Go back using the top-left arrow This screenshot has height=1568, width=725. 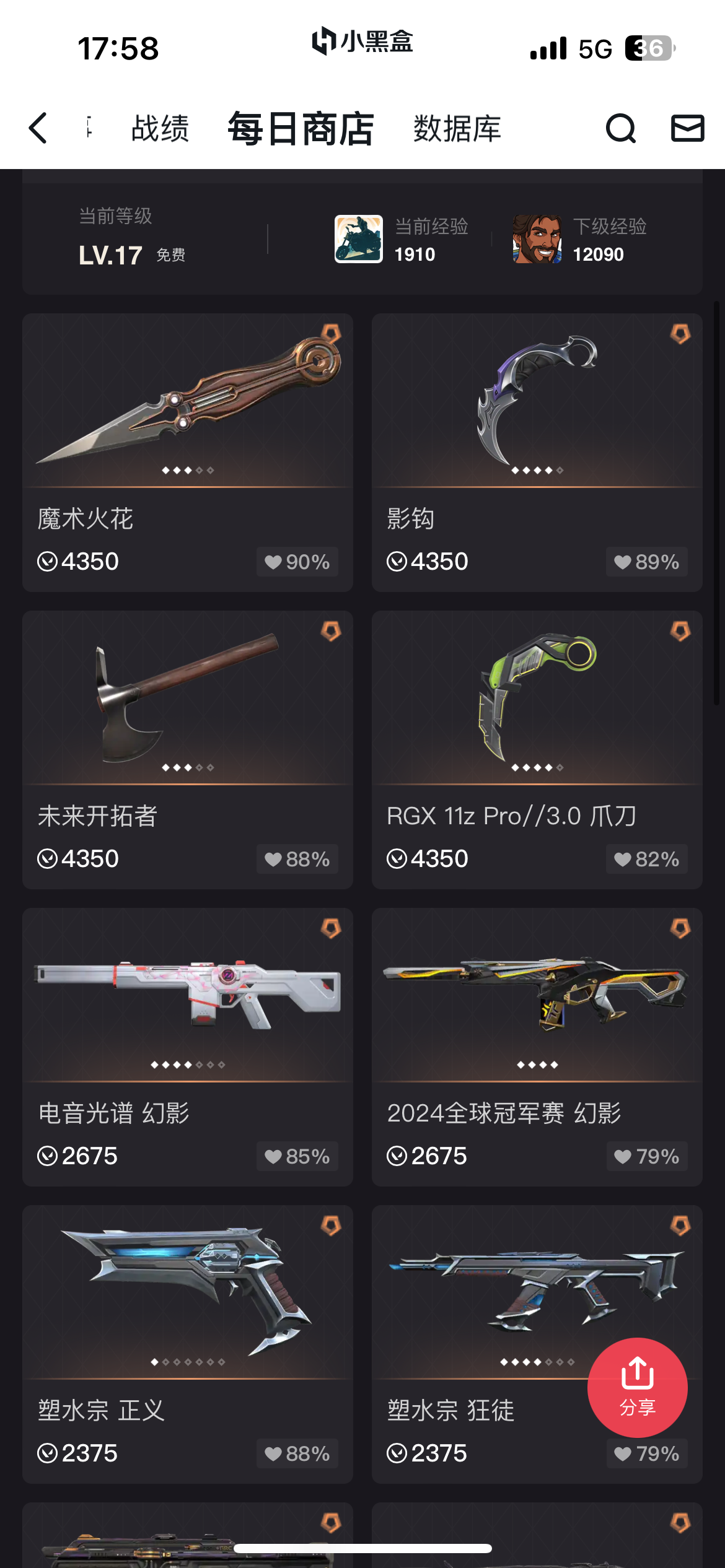pyautogui.click(x=38, y=128)
